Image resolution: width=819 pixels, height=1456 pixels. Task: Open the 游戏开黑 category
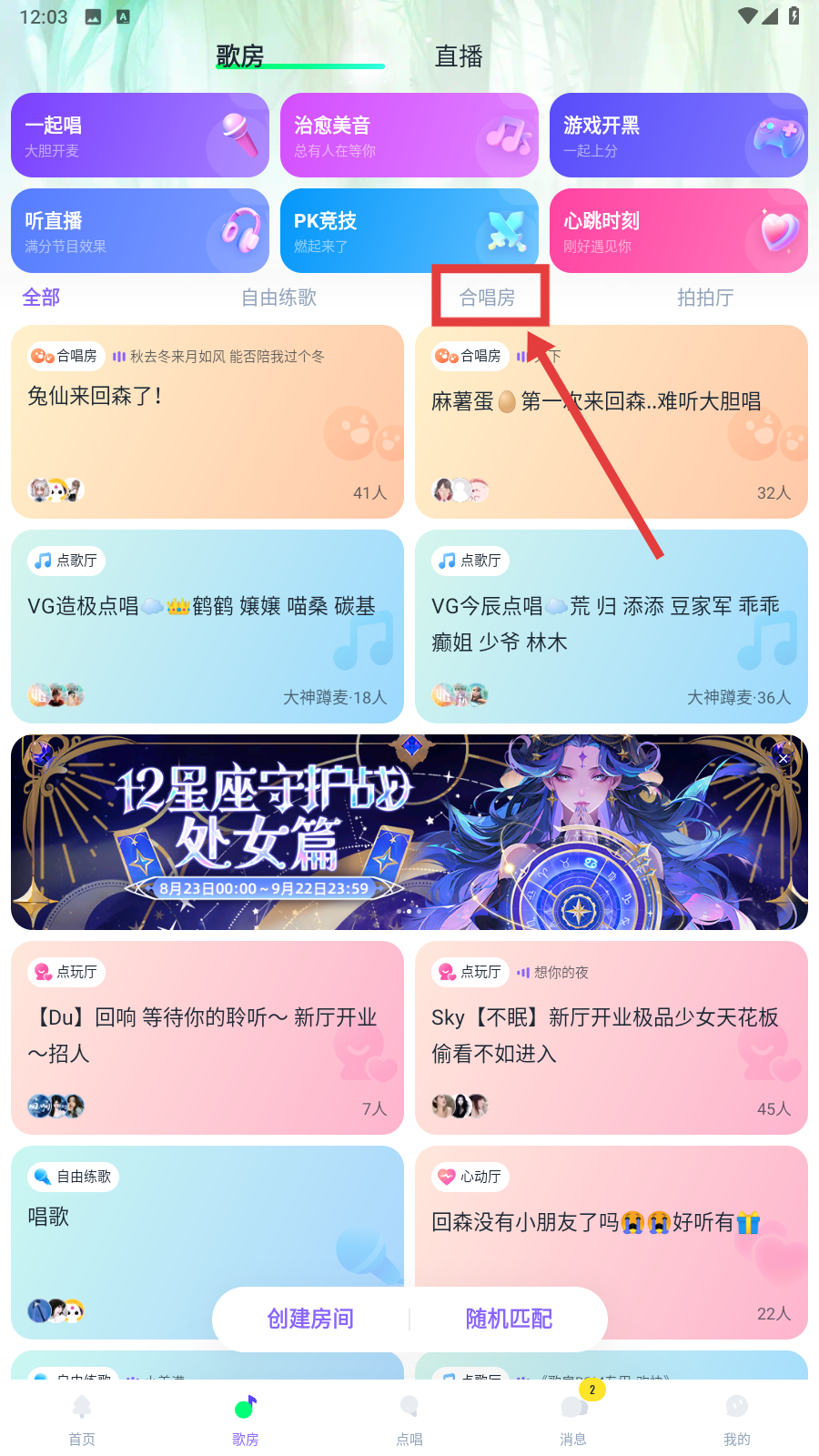coord(678,136)
